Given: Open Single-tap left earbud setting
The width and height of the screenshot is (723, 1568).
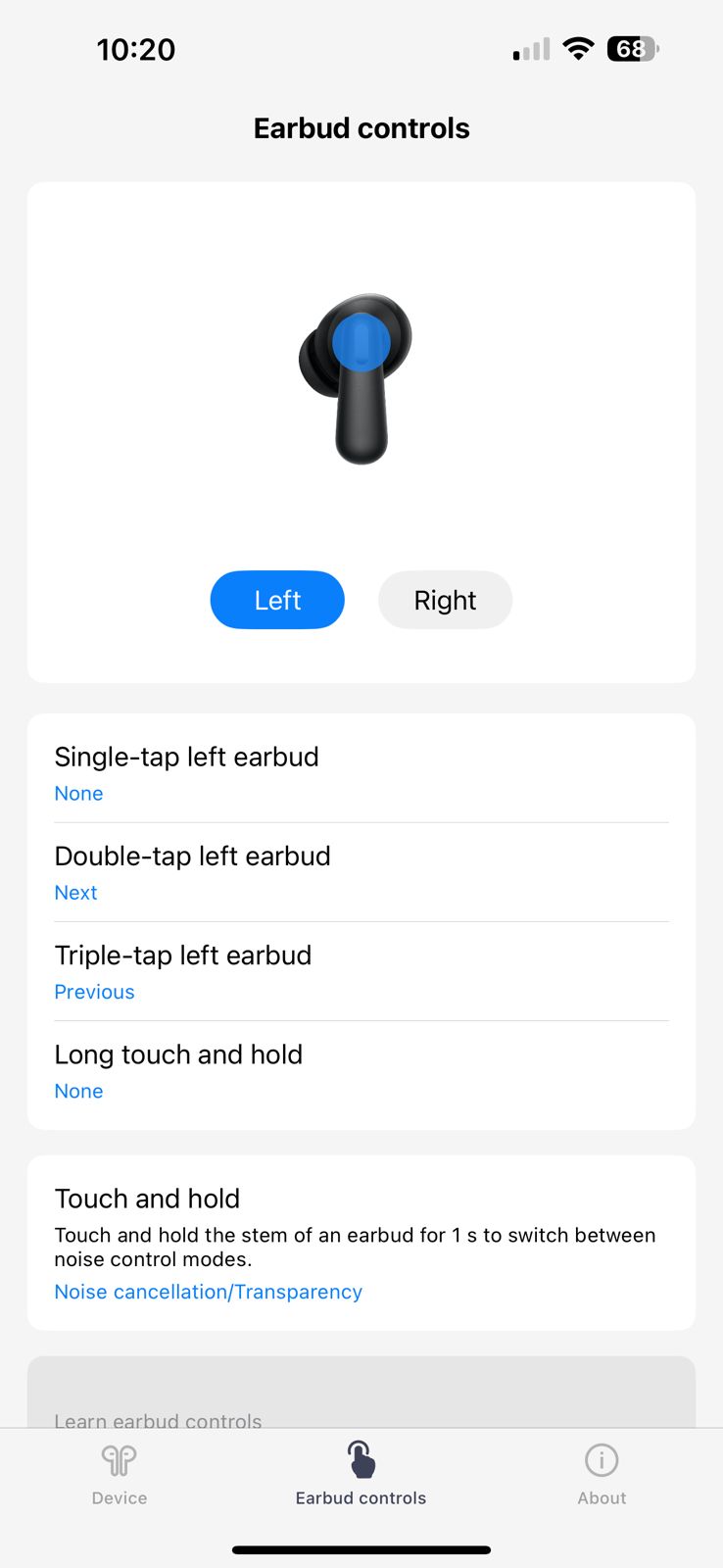Looking at the screenshot, I should click(x=361, y=772).
